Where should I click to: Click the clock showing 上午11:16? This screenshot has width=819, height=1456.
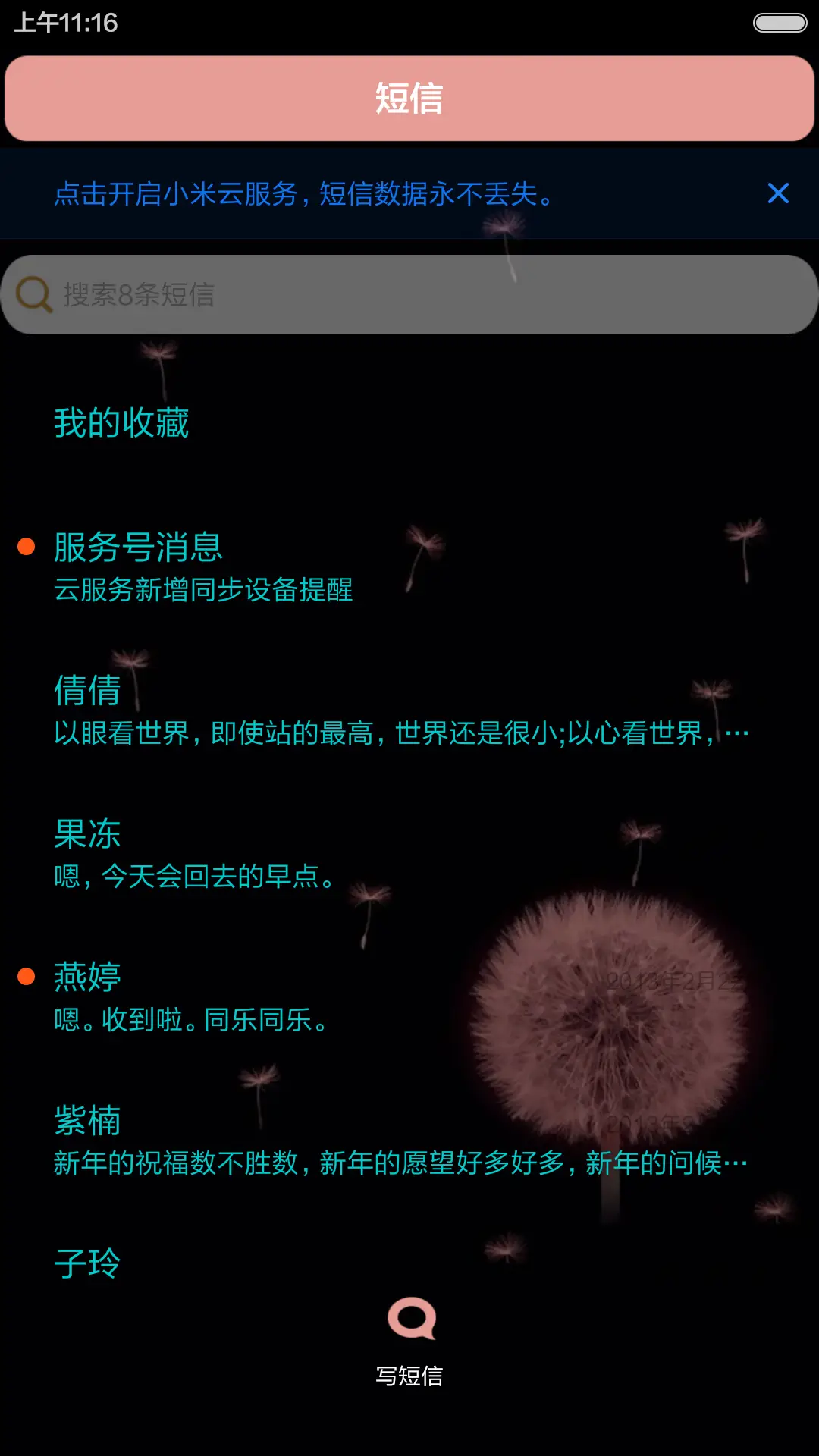pyautogui.click(x=64, y=23)
